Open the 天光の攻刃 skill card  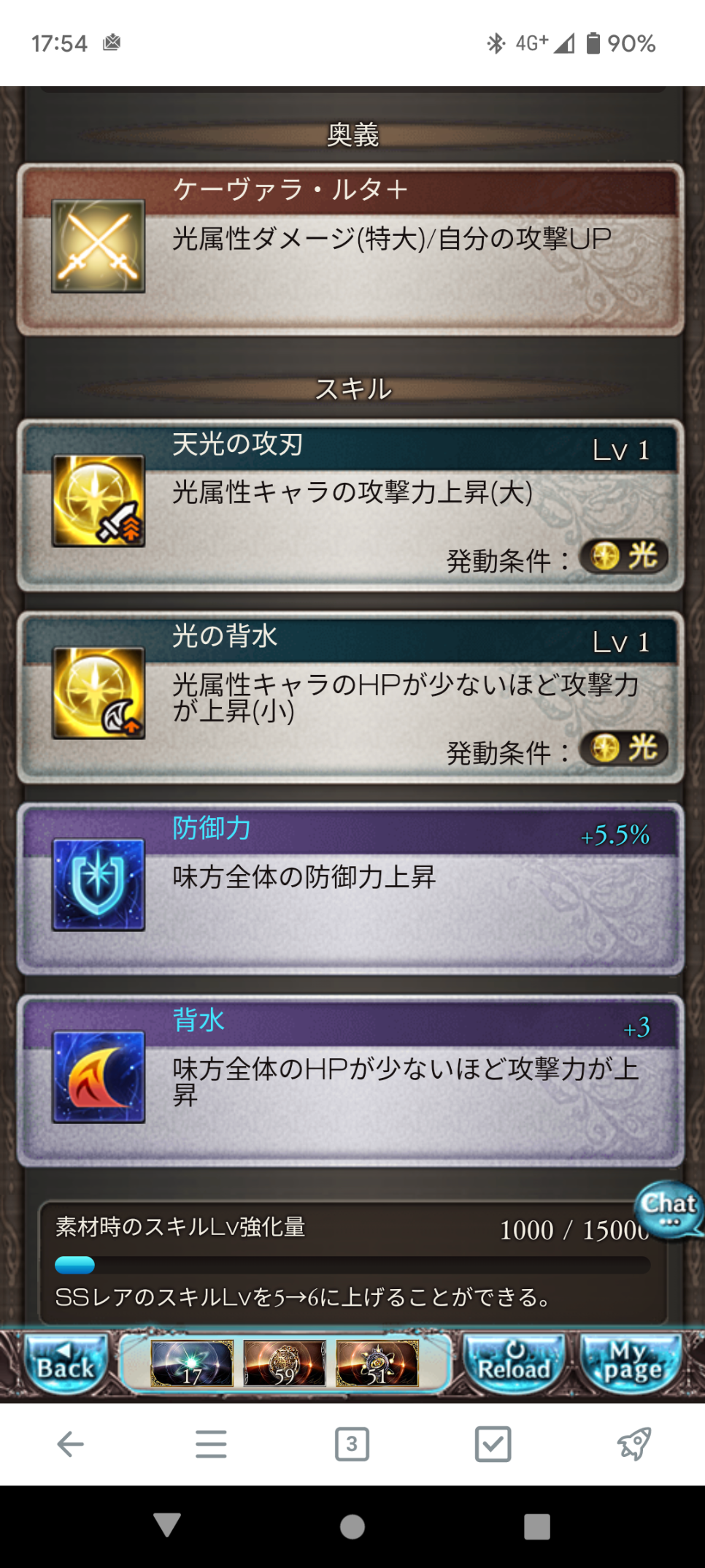pyautogui.click(x=350, y=505)
